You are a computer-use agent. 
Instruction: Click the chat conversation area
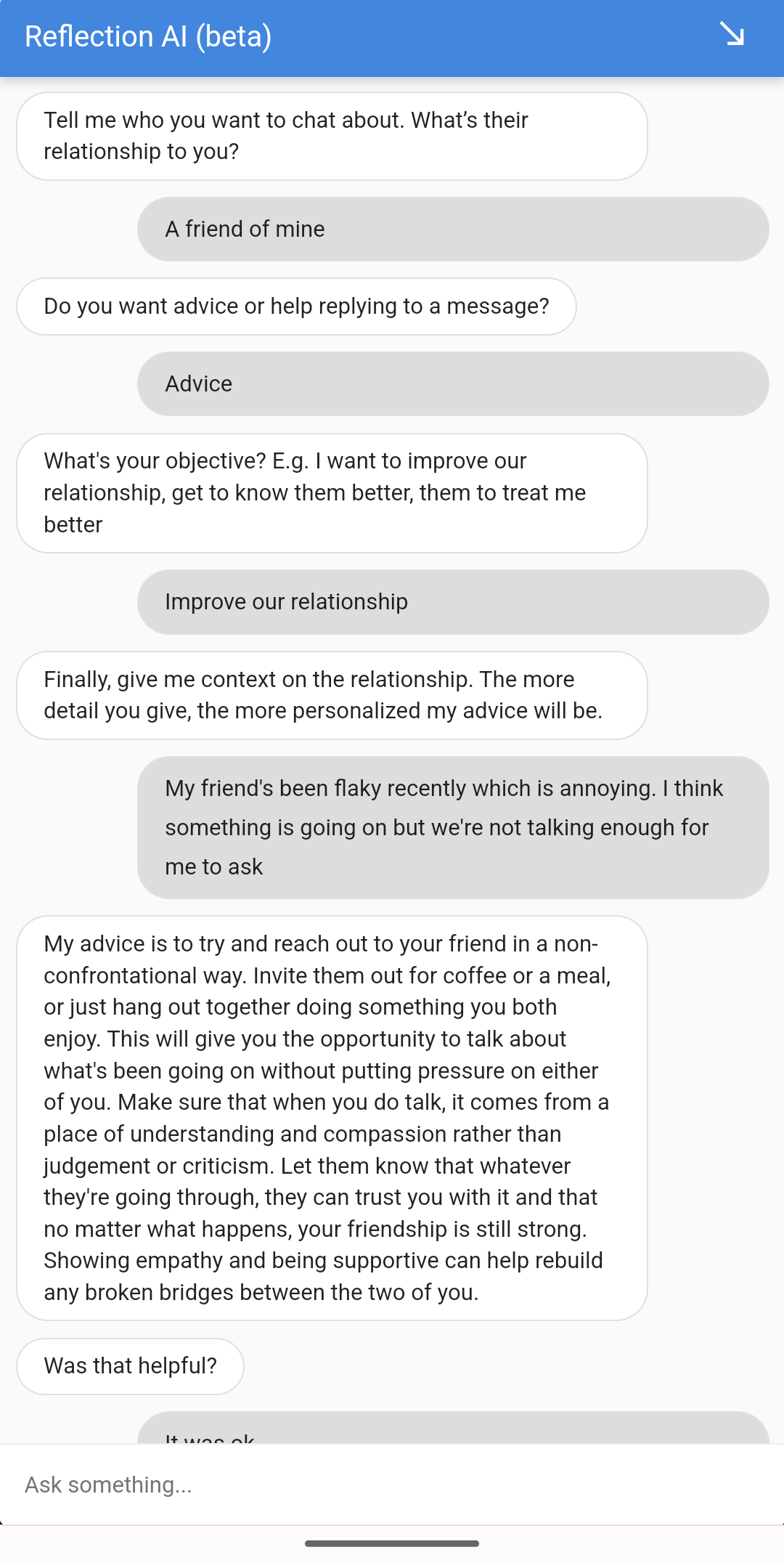(x=392, y=726)
